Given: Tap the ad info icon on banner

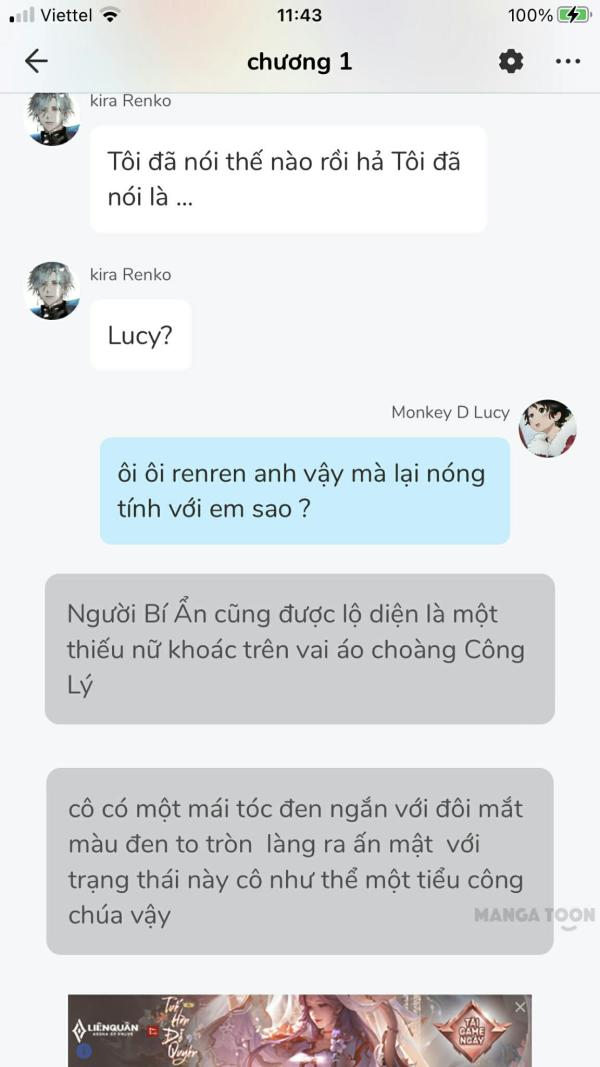Looking at the screenshot, I should tap(84, 1051).
